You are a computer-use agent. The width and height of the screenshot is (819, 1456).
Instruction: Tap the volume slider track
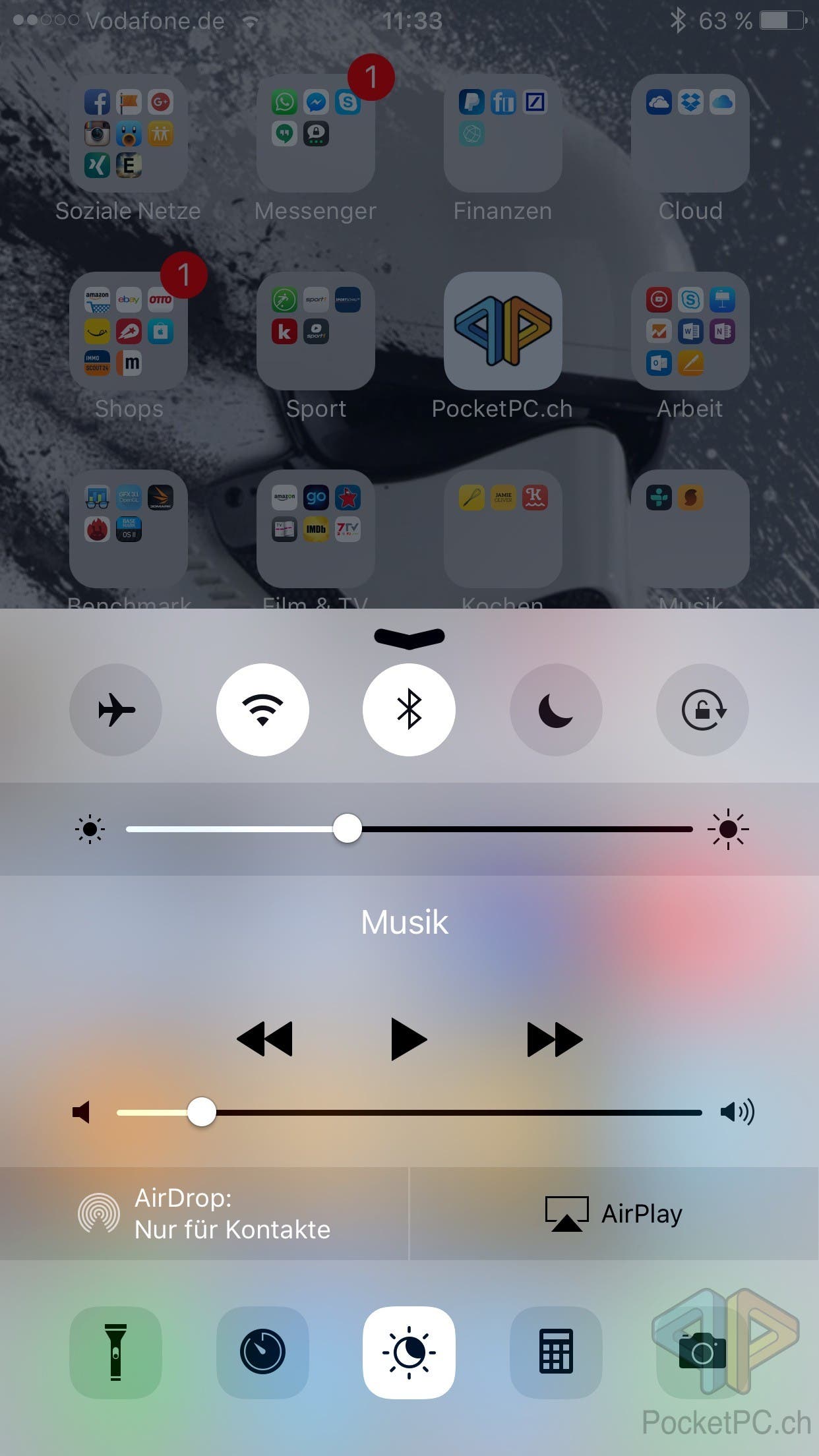pos(409,1112)
